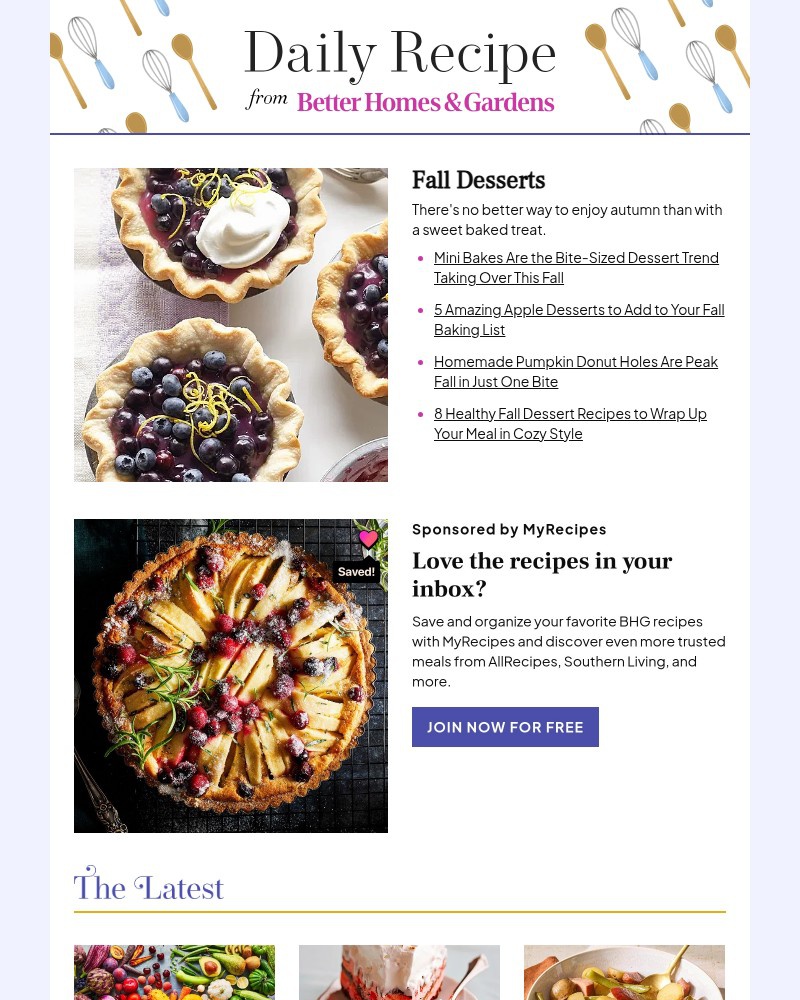800x1000 pixels.
Task: Open the Mini Bakes bite-sized dessert article
Action: tap(576, 267)
